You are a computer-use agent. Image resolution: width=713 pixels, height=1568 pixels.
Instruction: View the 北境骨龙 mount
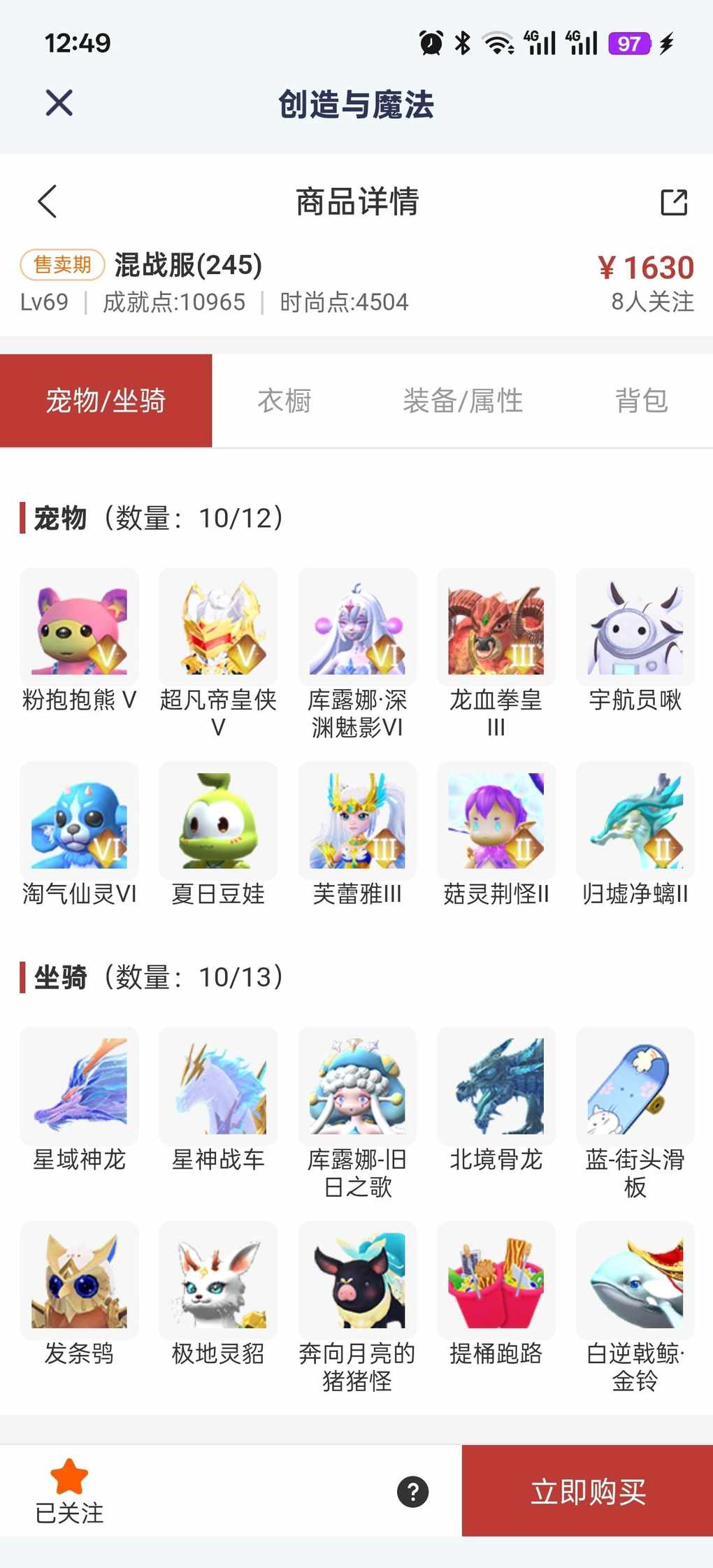click(496, 1086)
